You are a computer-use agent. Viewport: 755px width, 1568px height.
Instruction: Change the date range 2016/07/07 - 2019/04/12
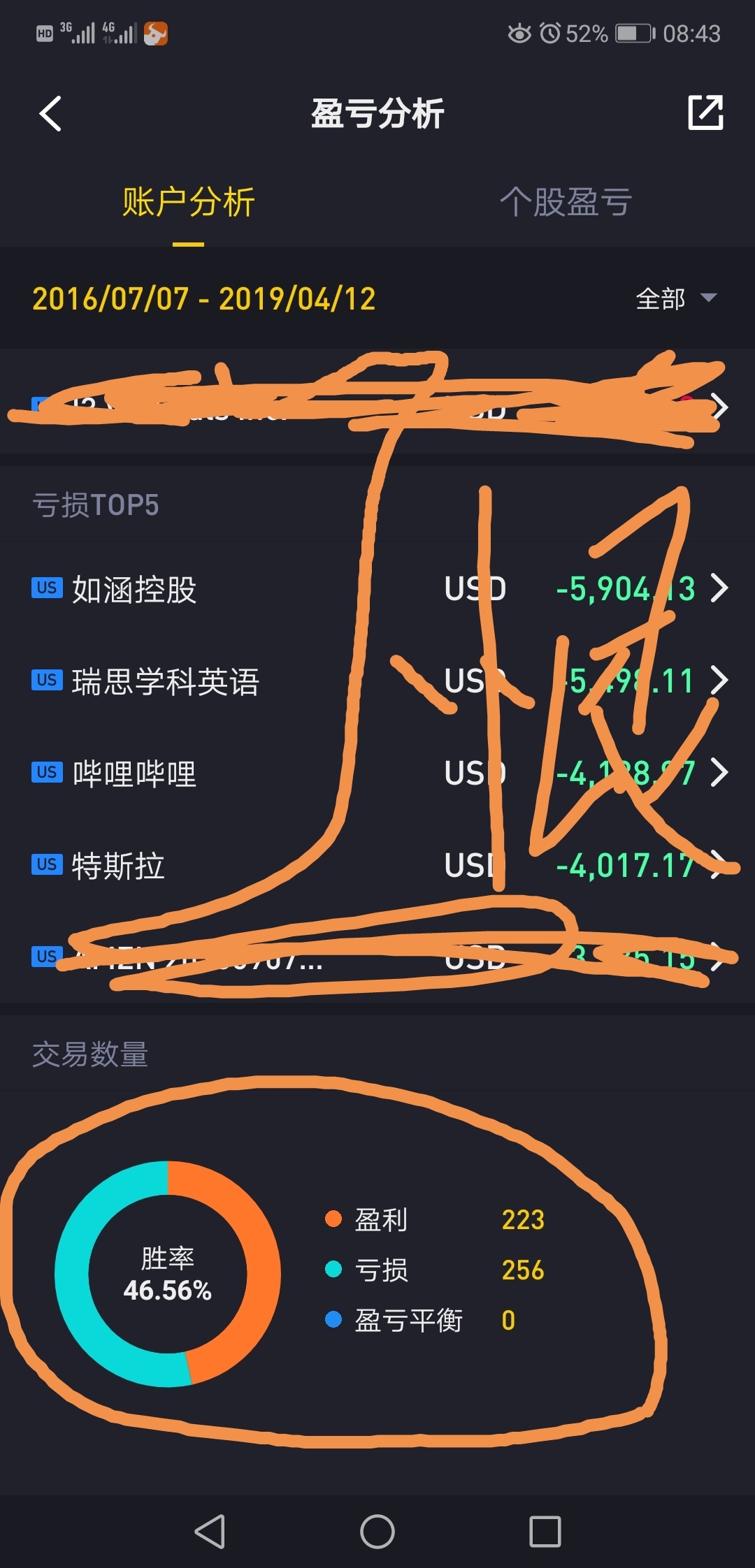[x=204, y=299]
